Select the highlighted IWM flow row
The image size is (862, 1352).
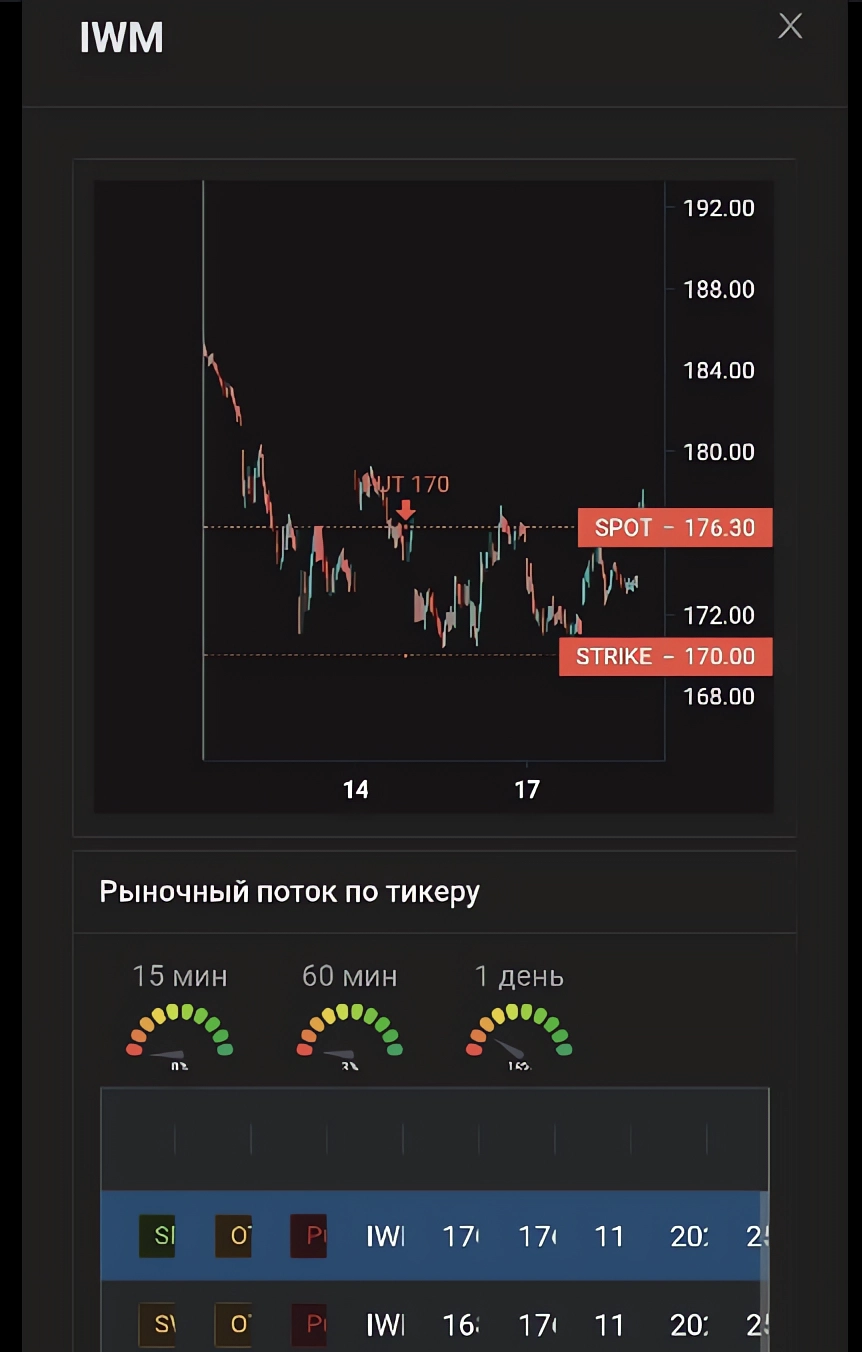click(432, 1236)
